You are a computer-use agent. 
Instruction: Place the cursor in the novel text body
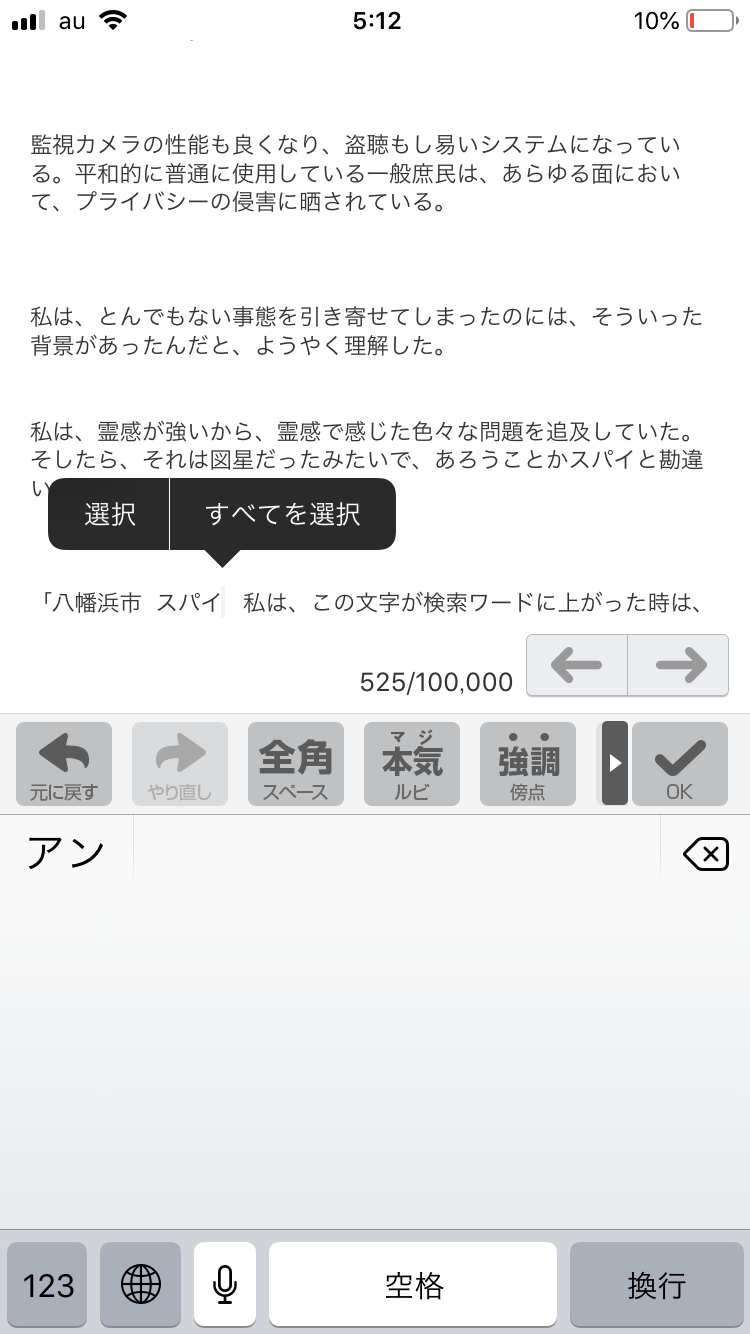click(x=365, y=330)
